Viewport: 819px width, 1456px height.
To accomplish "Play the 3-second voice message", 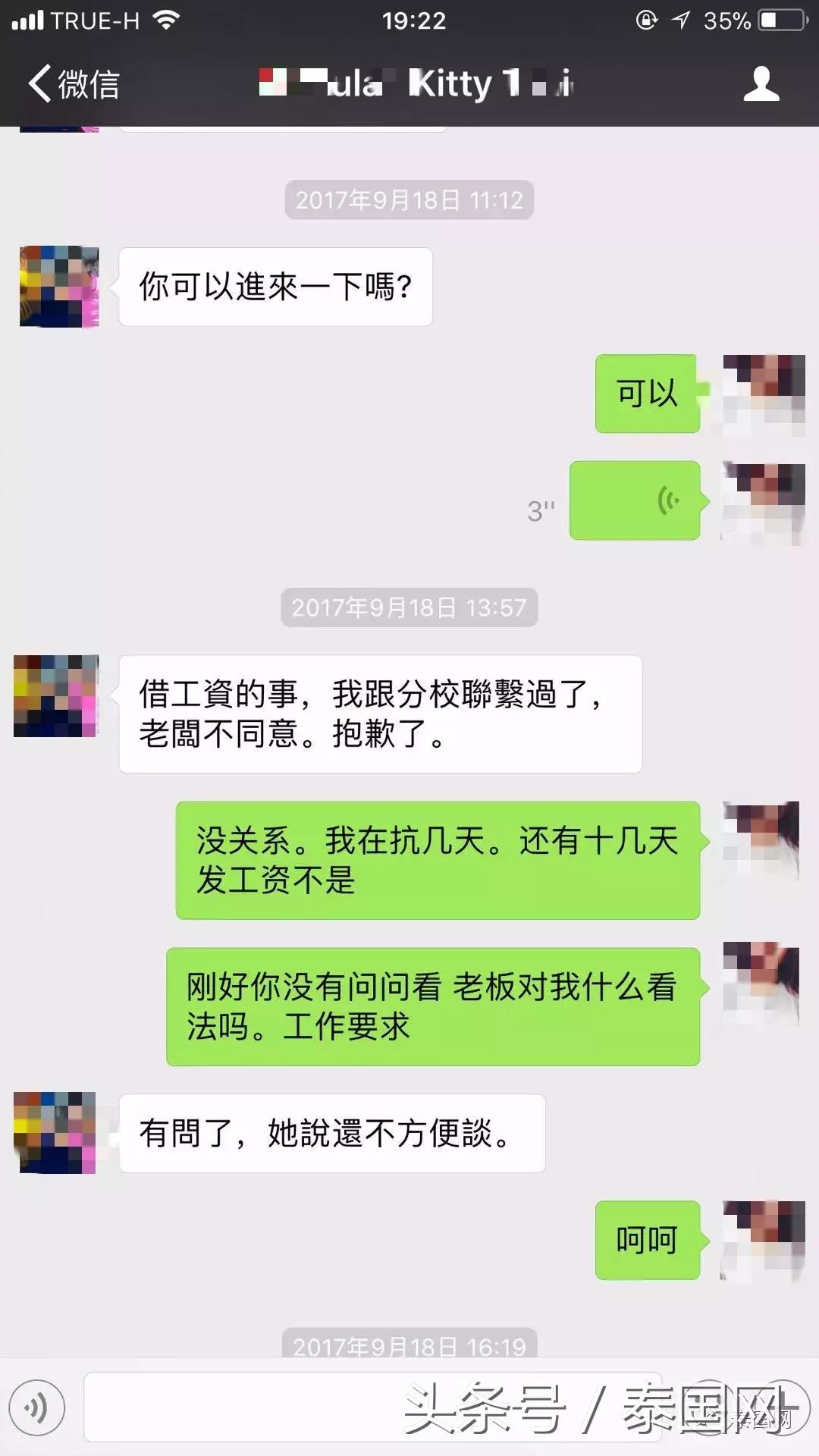I will 634,500.
